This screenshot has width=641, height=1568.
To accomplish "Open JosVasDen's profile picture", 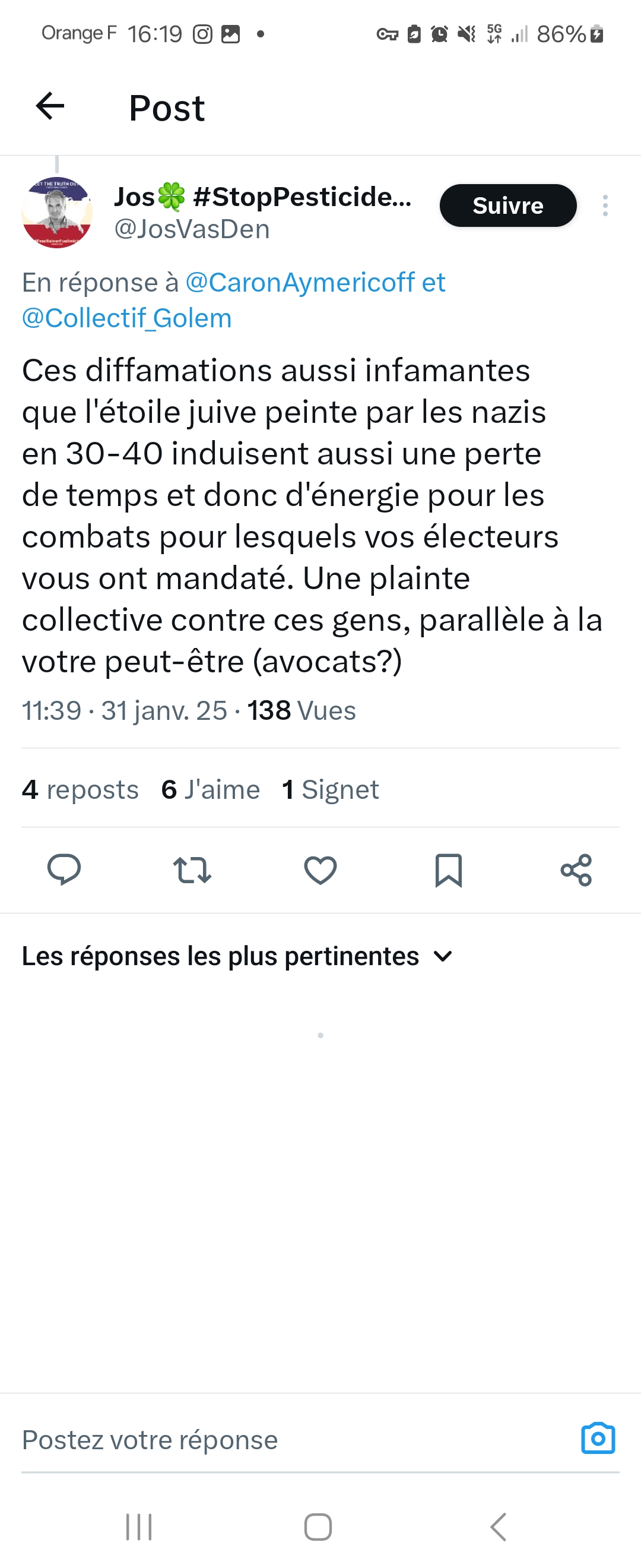I will point(57,213).
